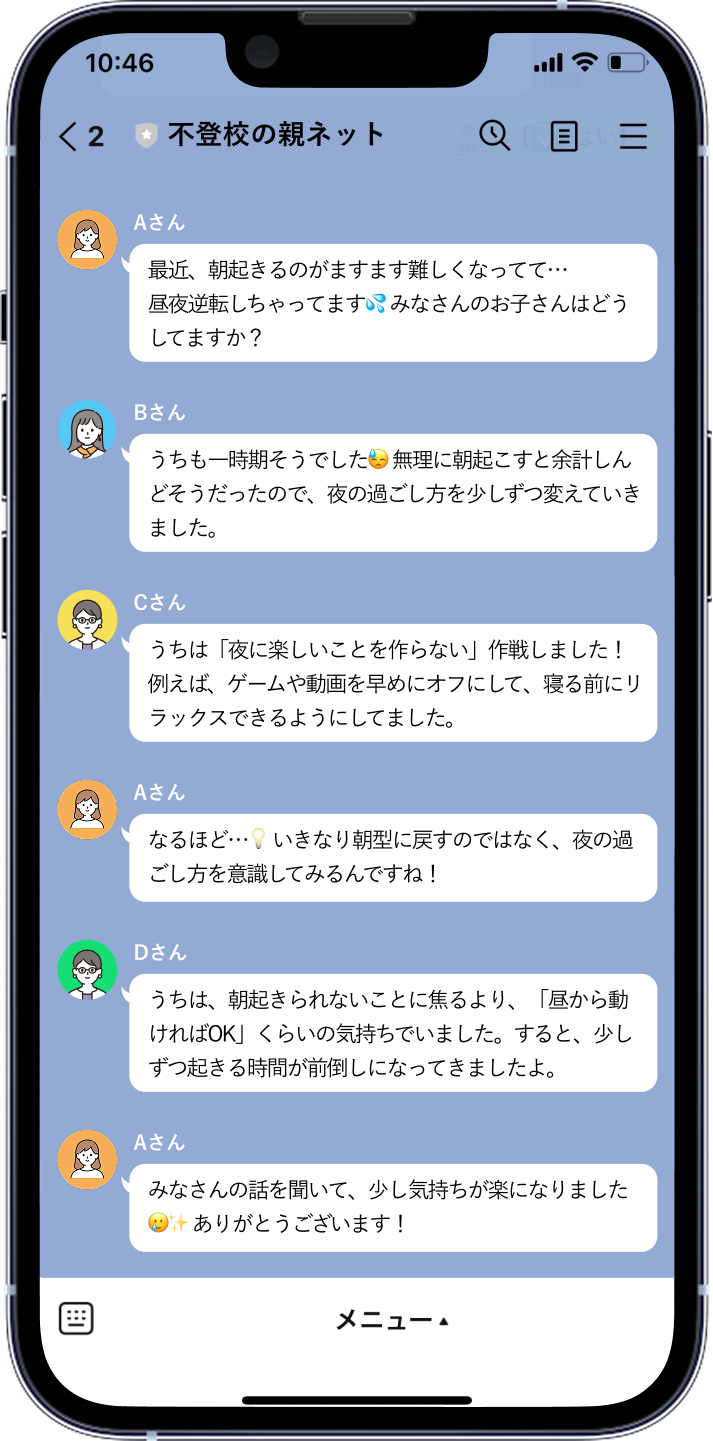Screen dimensions: 713x1441
Task: View Bさん's profile avatar
Action: [x=87, y=429]
